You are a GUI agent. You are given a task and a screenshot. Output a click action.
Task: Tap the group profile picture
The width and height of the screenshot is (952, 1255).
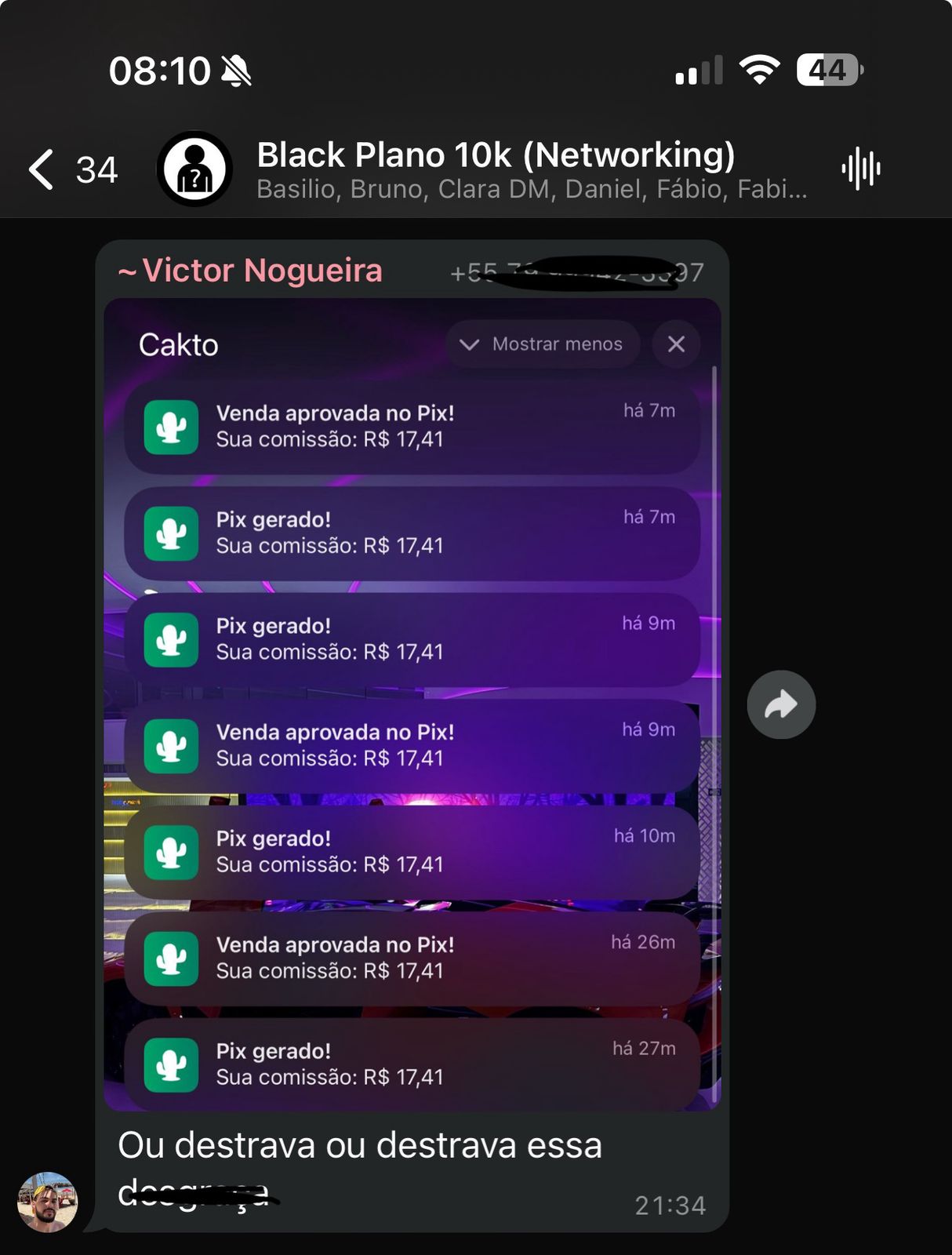tap(194, 169)
